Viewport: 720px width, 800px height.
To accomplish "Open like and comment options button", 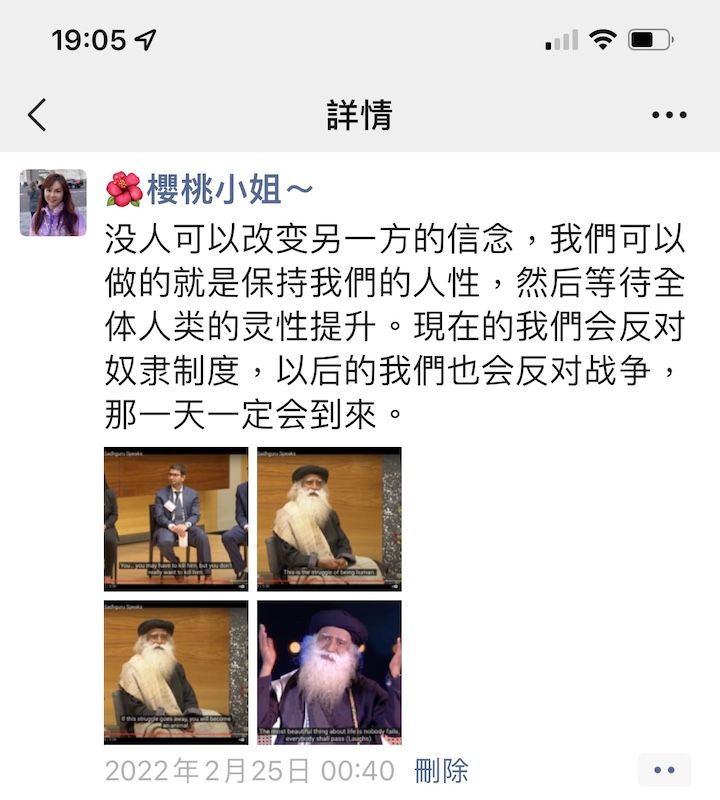I will (664, 770).
